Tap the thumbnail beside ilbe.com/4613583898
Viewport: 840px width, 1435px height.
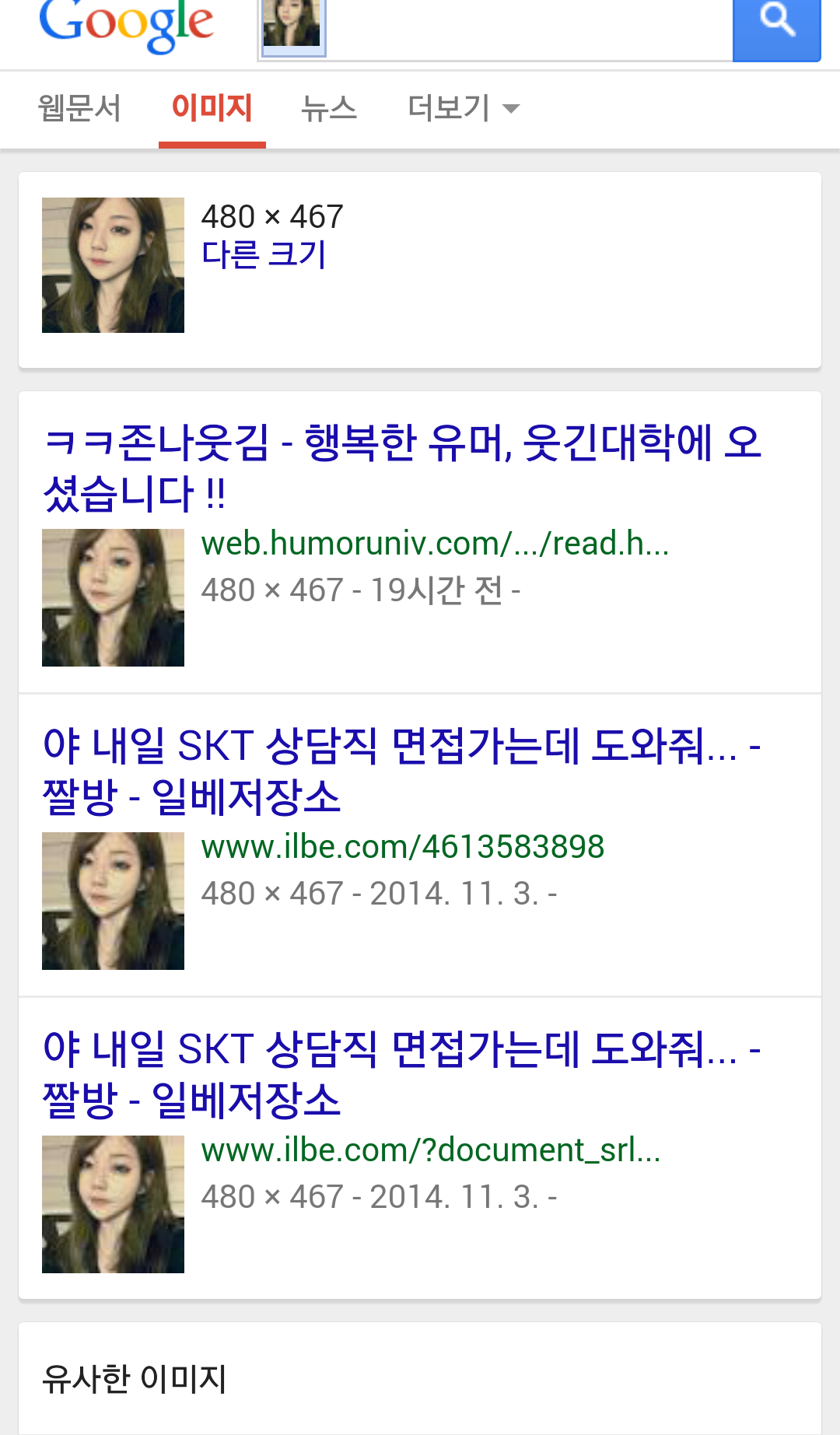coord(113,901)
